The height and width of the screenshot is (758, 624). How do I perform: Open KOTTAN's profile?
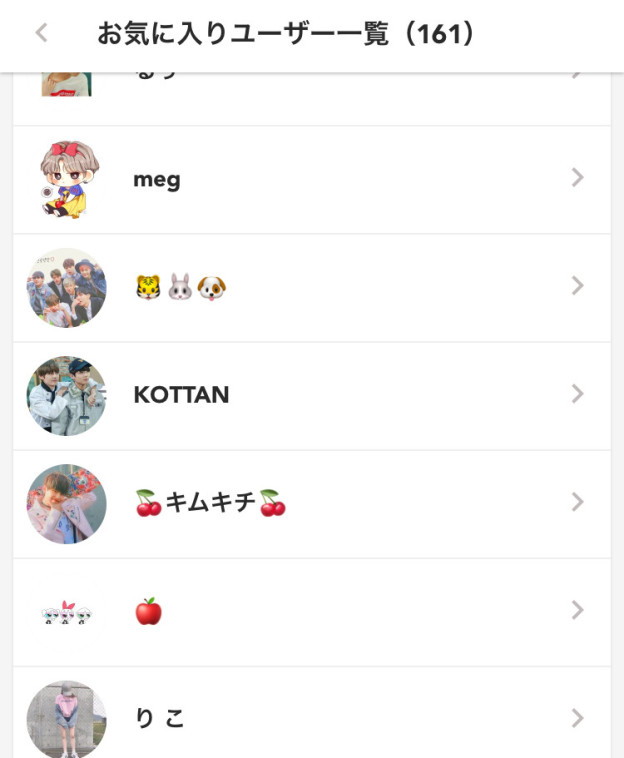pyautogui.click(x=310, y=395)
